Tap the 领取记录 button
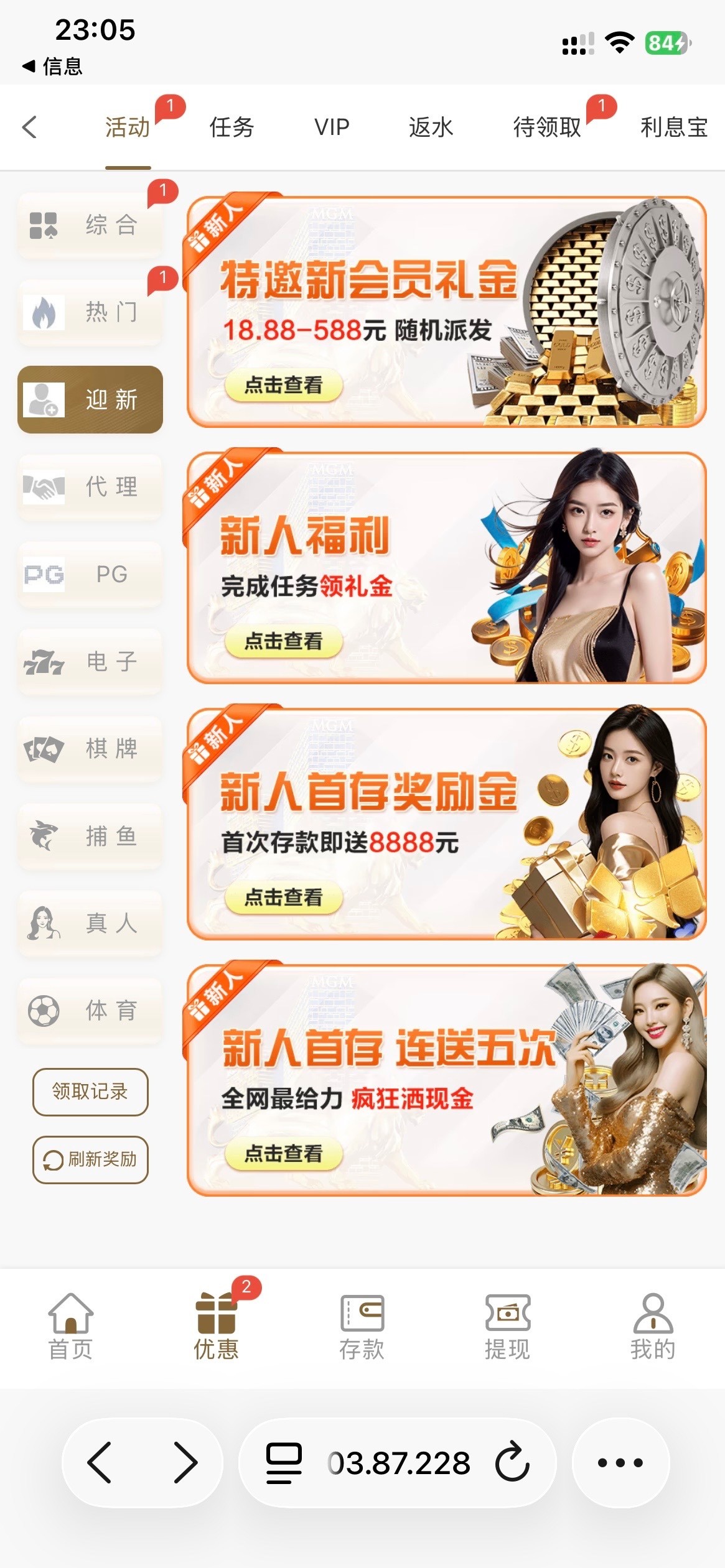Image resolution: width=725 pixels, height=1568 pixels. [x=90, y=1092]
